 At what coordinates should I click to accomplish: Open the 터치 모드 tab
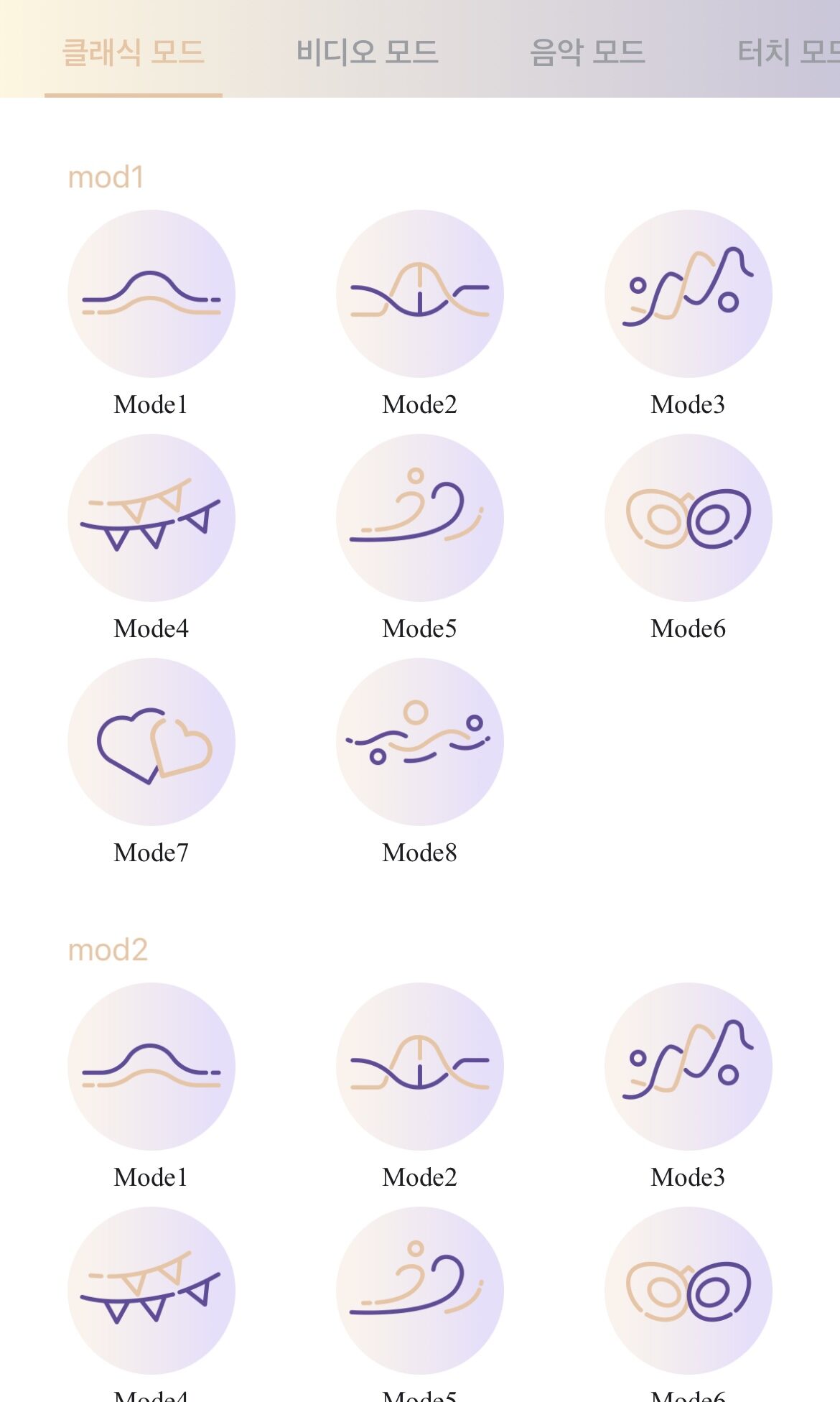pos(788,52)
